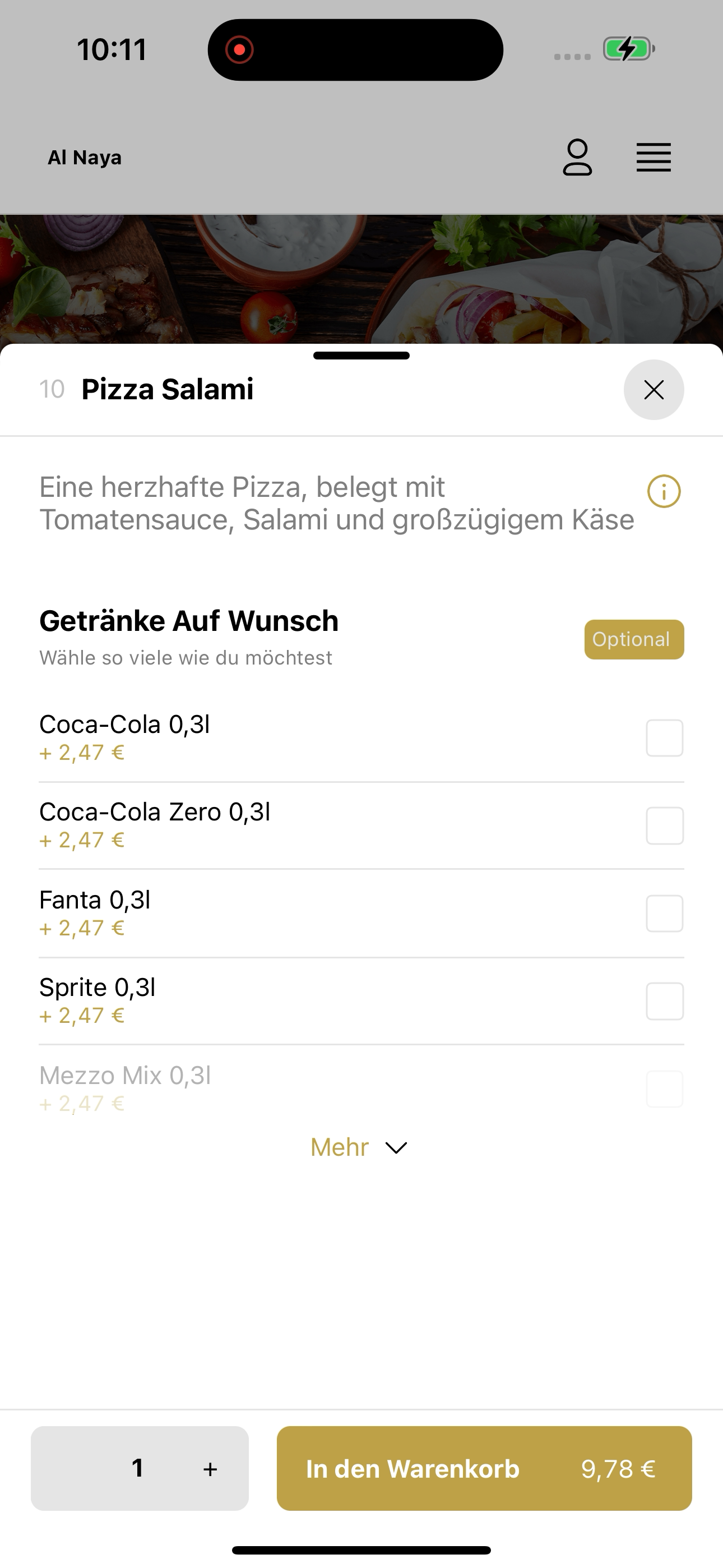Open the user profile icon
Viewport: 723px width, 1568px height.
(577, 158)
